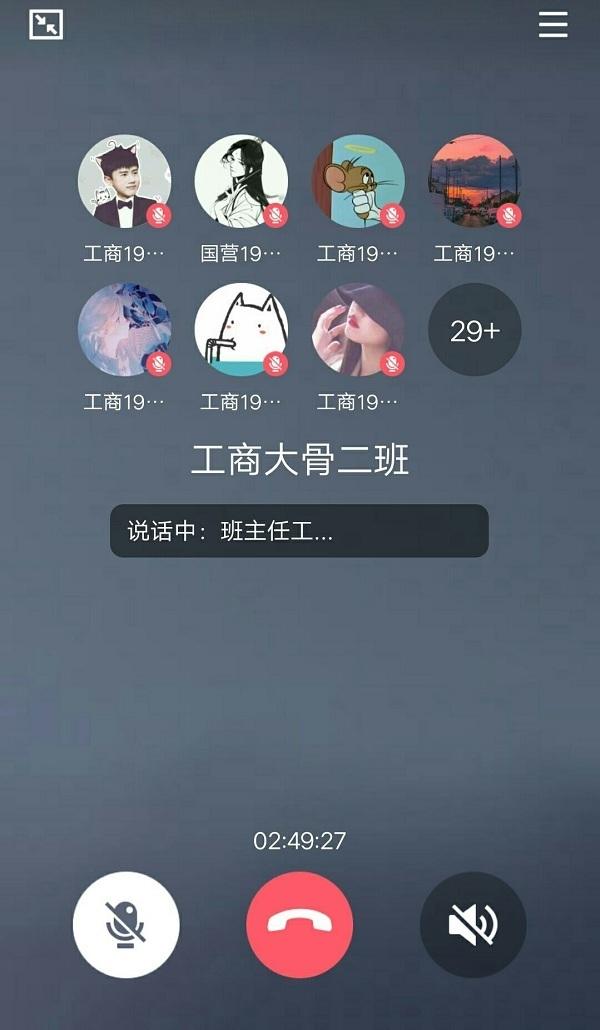Minimize the call window

click(46, 25)
